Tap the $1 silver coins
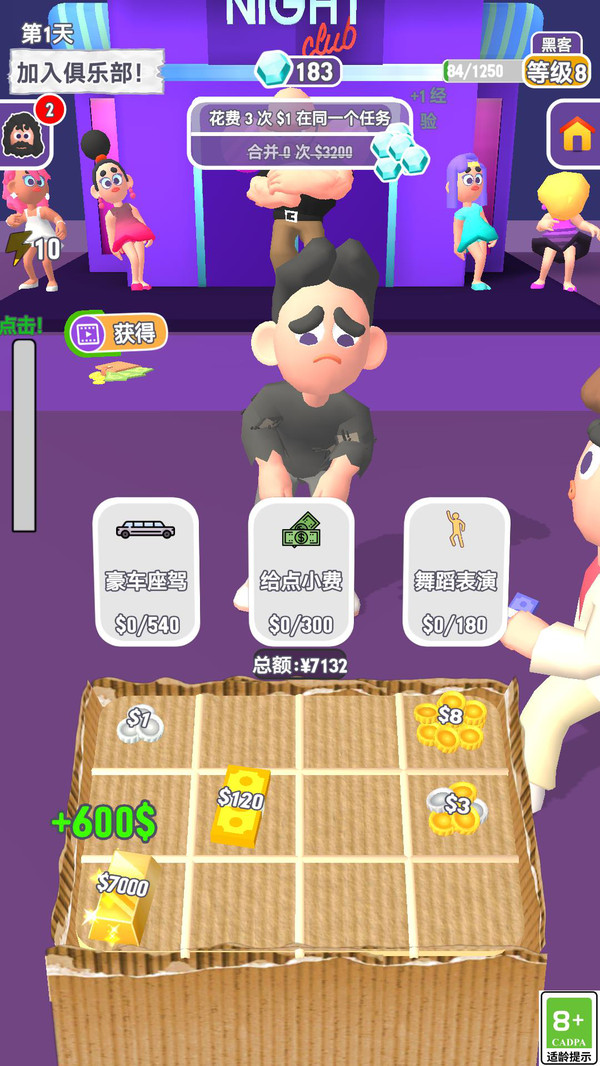This screenshot has height=1066, width=600. pos(140,723)
